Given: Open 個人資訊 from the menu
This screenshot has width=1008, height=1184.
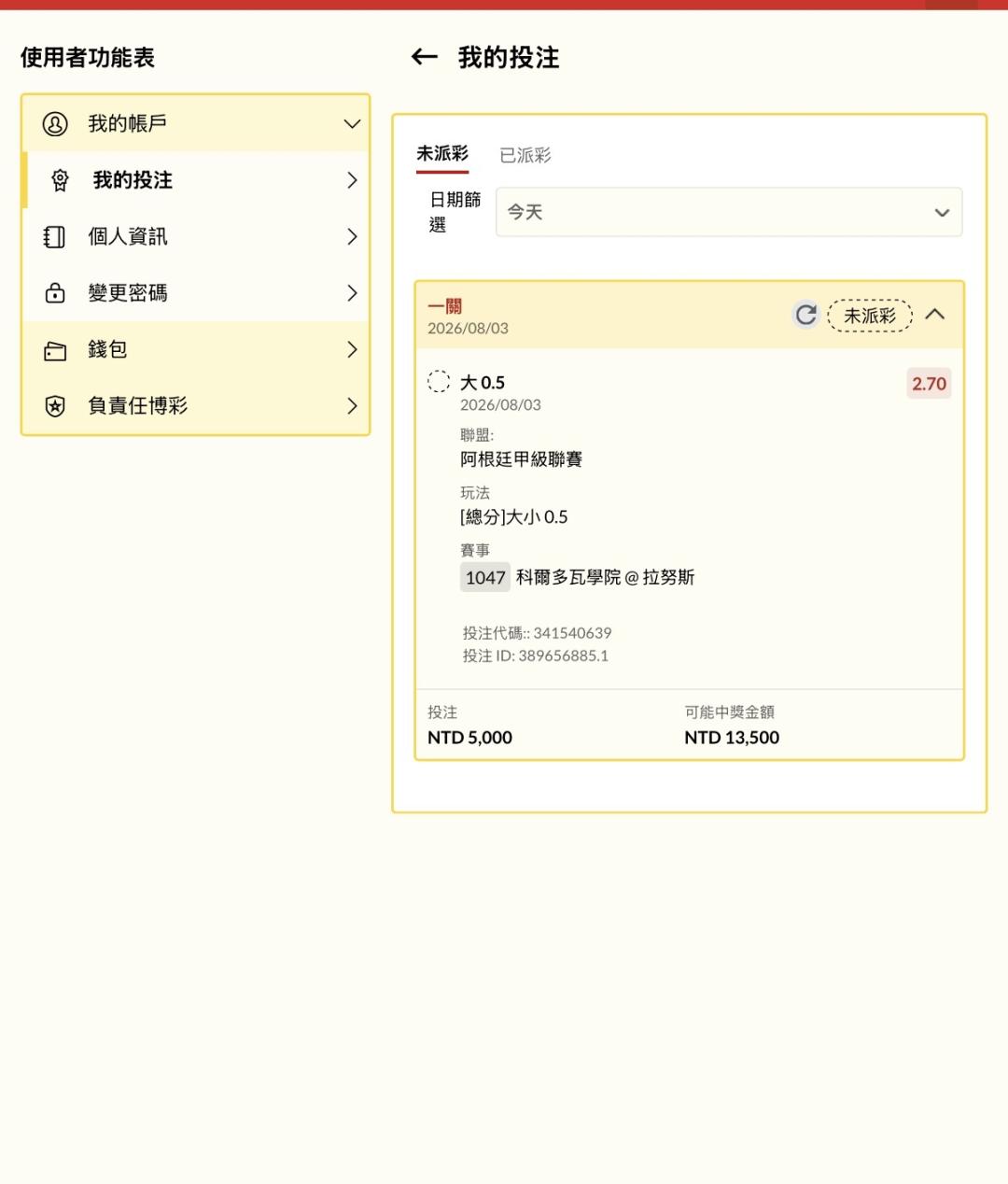Looking at the screenshot, I should point(196,236).
